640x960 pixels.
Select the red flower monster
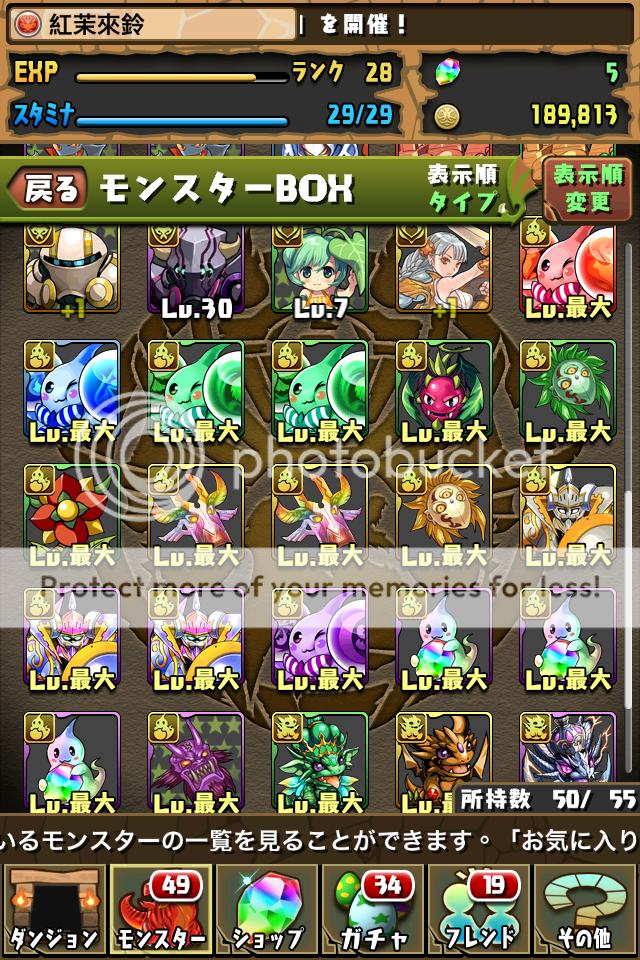72,513
